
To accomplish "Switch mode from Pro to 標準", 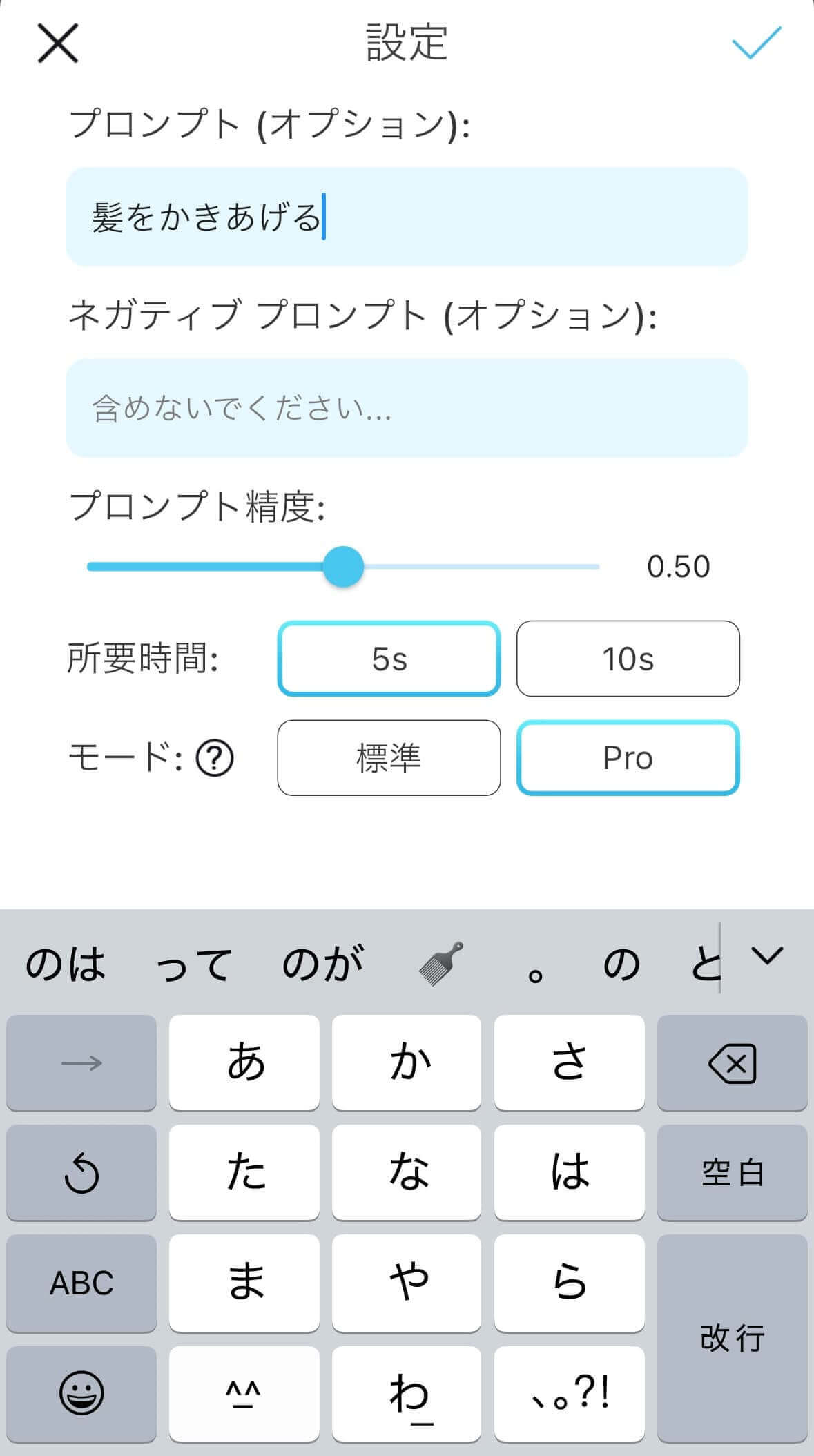I will pos(389,758).
